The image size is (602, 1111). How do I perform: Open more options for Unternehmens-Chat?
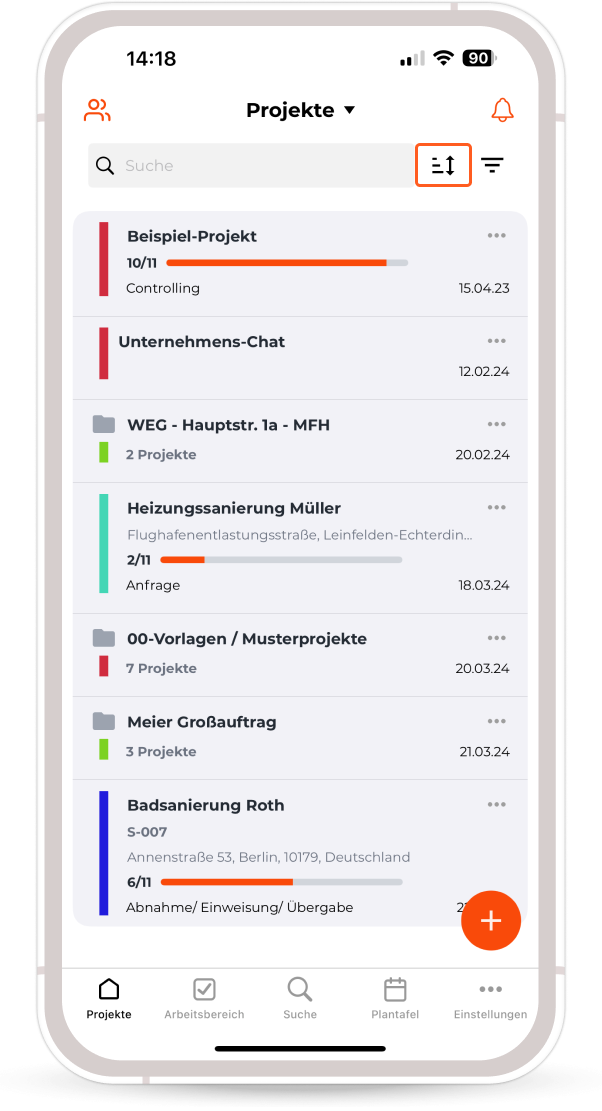[x=496, y=341]
